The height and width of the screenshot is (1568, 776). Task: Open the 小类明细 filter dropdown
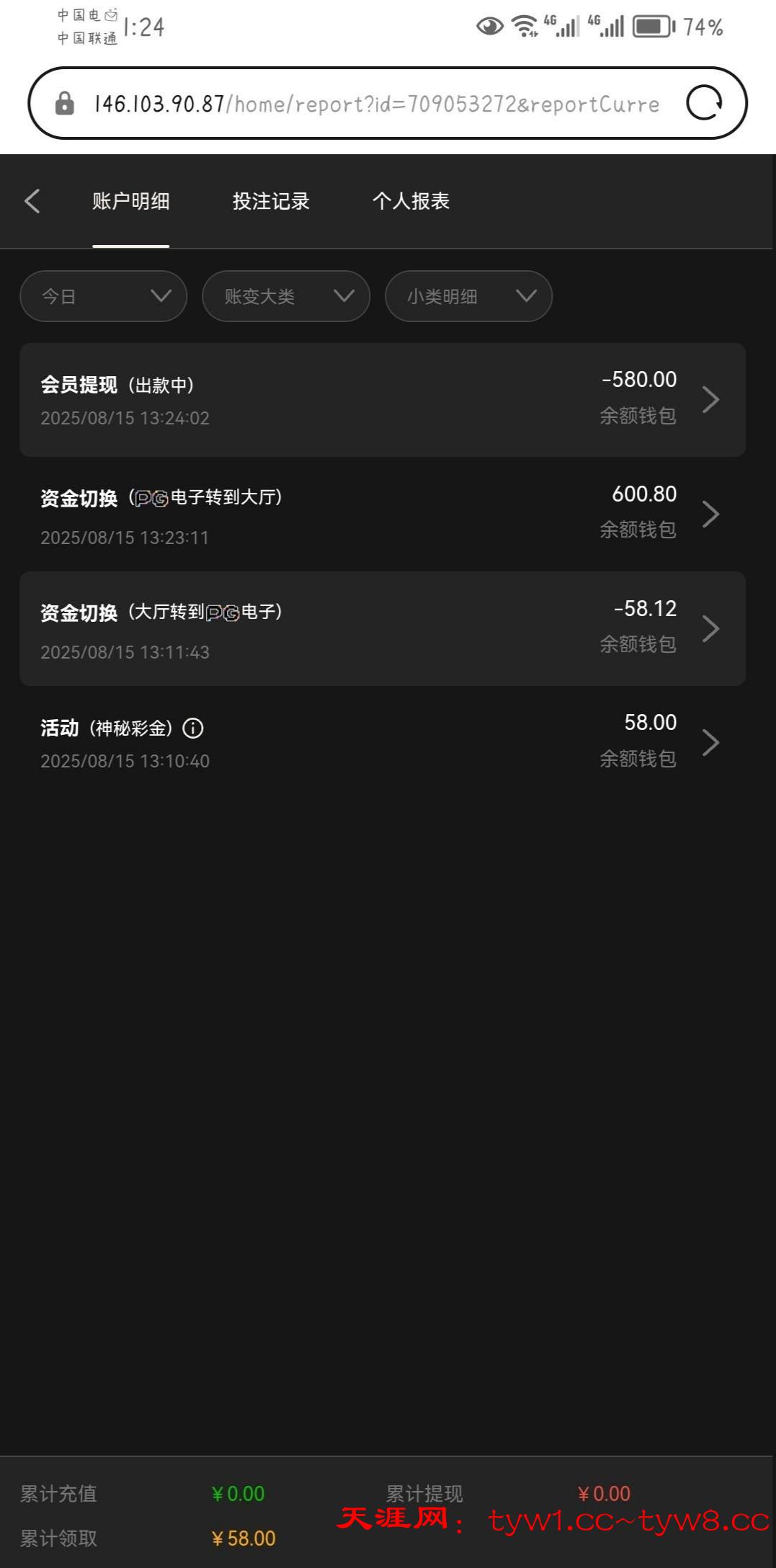pyautogui.click(x=468, y=296)
